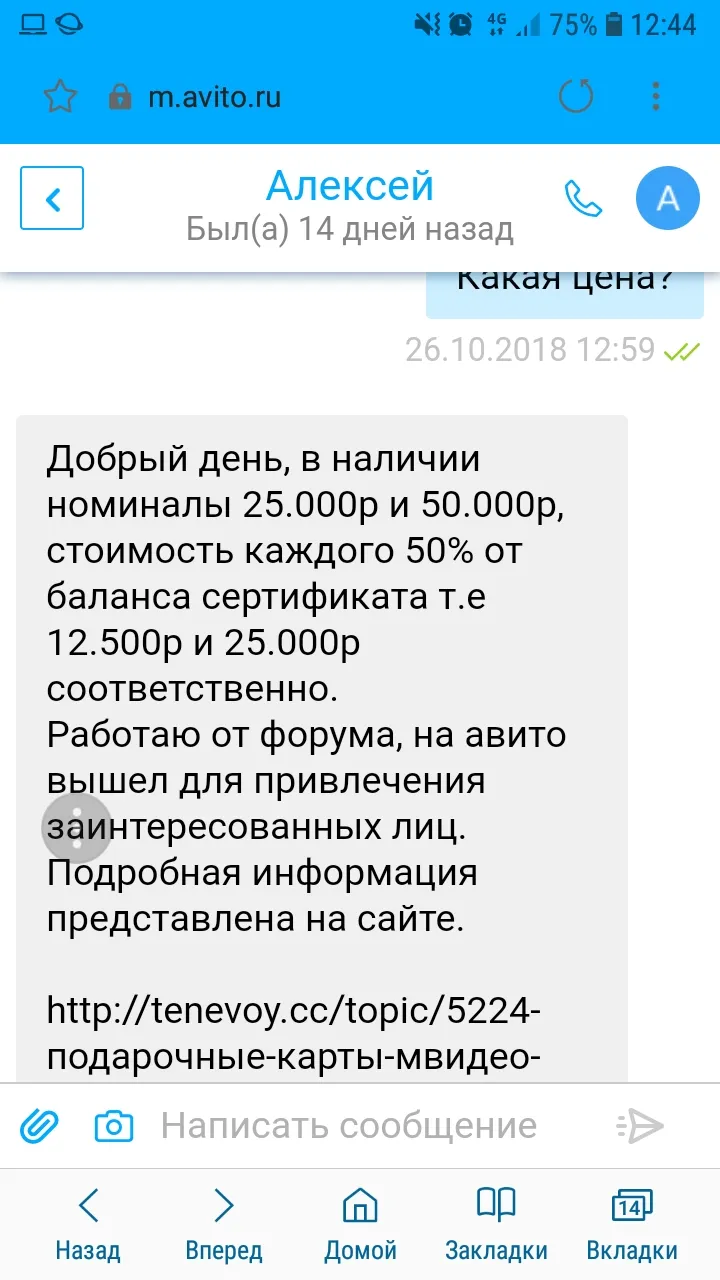This screenshot has height=1280, width=720.
Task: Attach a file with the paperclip icon
Action: click(x=40, y=1126)
